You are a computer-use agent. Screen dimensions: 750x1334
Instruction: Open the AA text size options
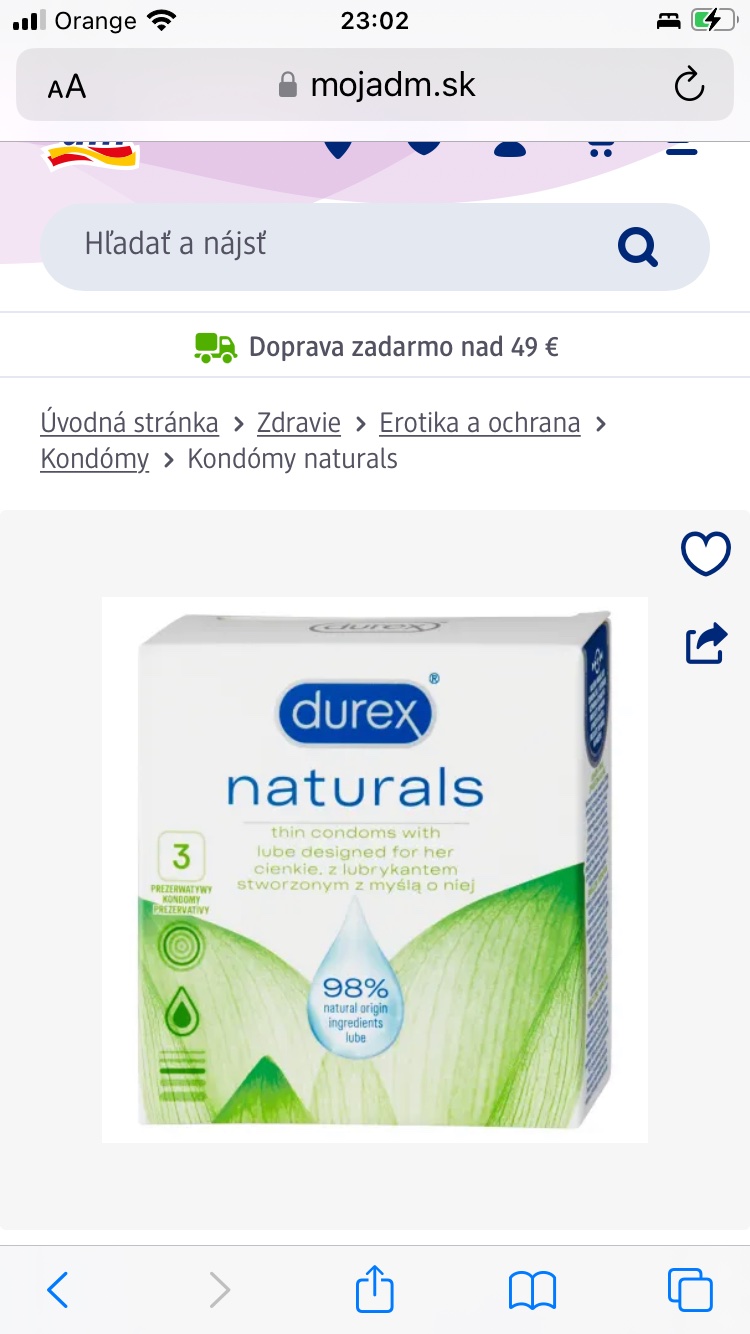coord(67,87)
